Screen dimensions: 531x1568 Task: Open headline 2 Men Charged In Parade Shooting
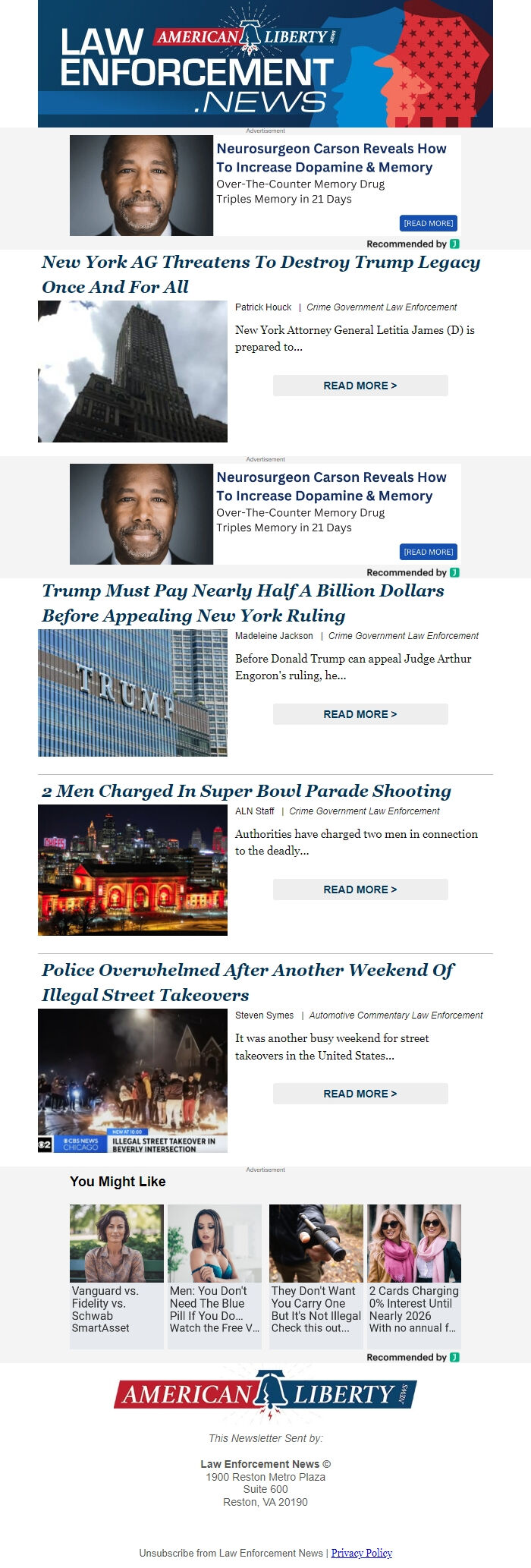point(247,791)
